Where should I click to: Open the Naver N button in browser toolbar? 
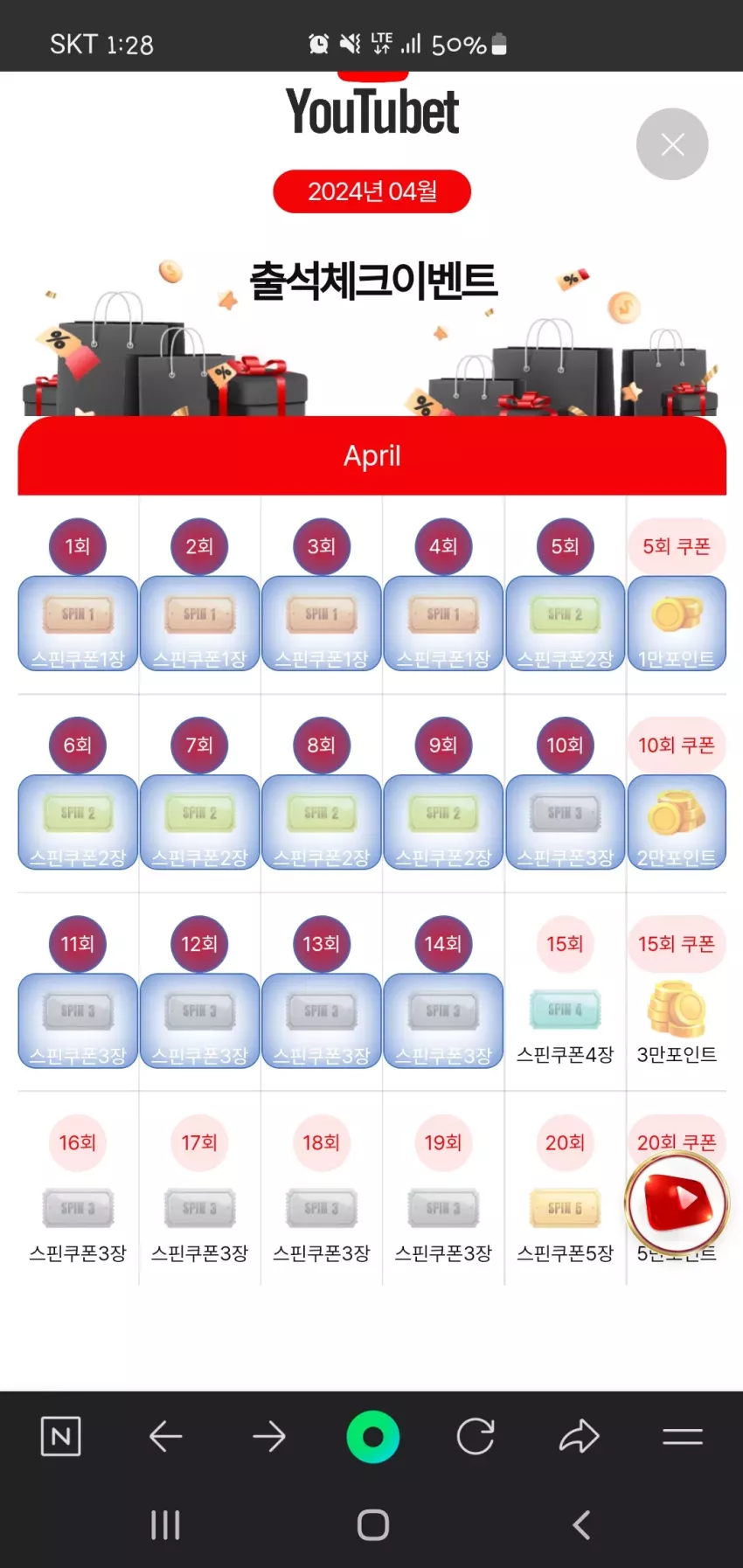(x=60, y=1436)
